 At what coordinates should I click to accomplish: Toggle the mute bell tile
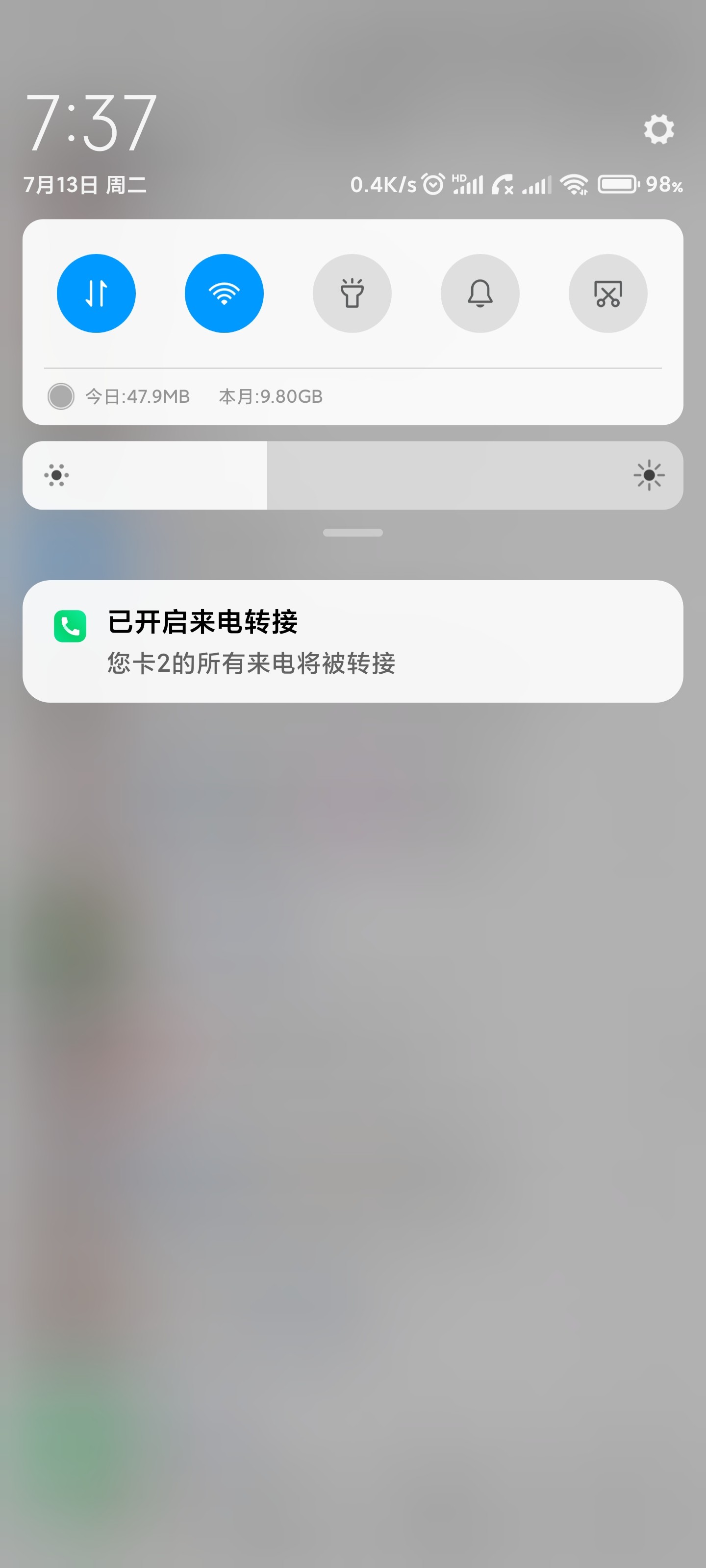click(480, 294)
